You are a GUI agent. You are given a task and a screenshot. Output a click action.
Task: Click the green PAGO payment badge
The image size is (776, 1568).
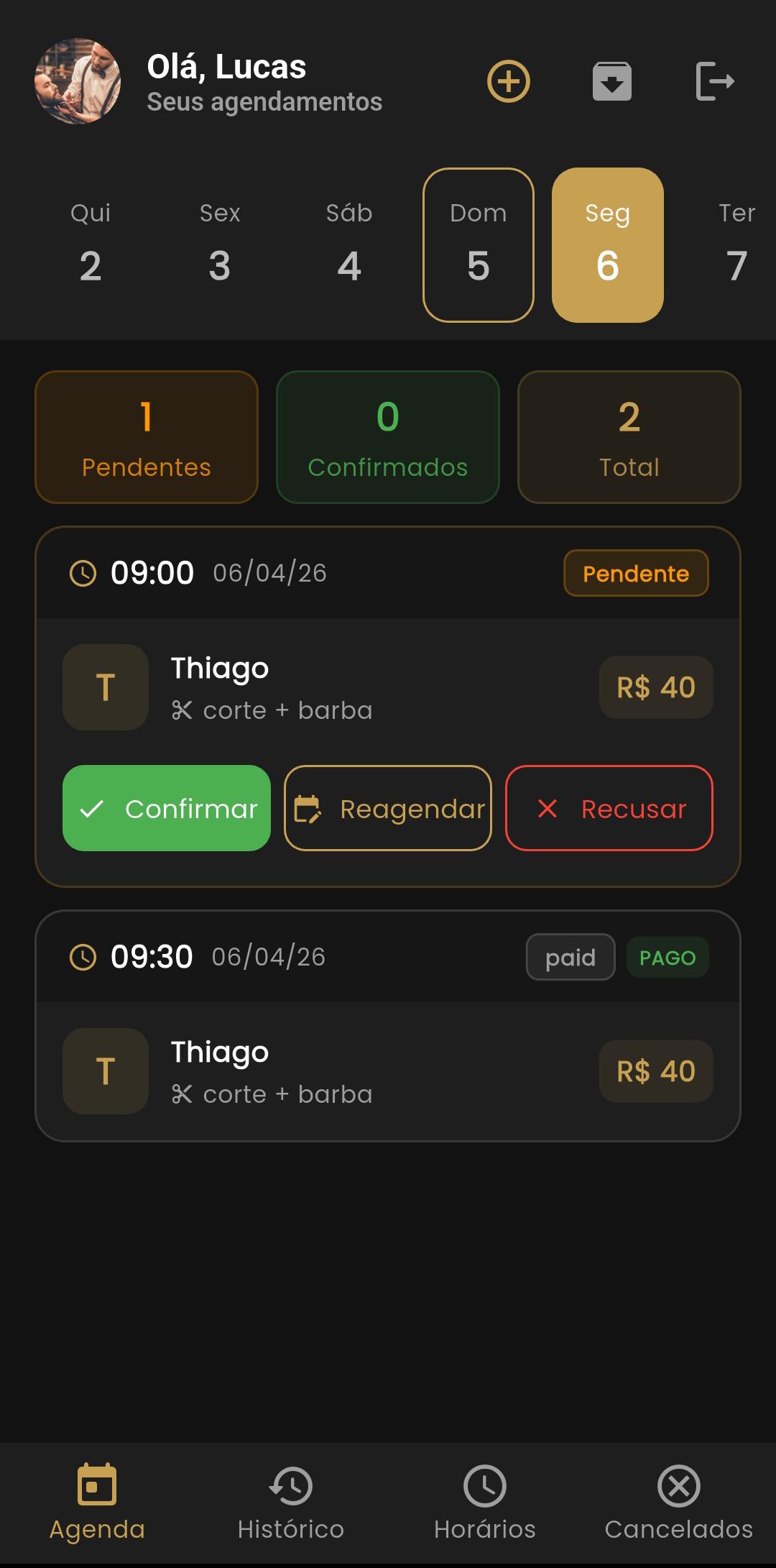pyautogui.click(x=667, y=957)
